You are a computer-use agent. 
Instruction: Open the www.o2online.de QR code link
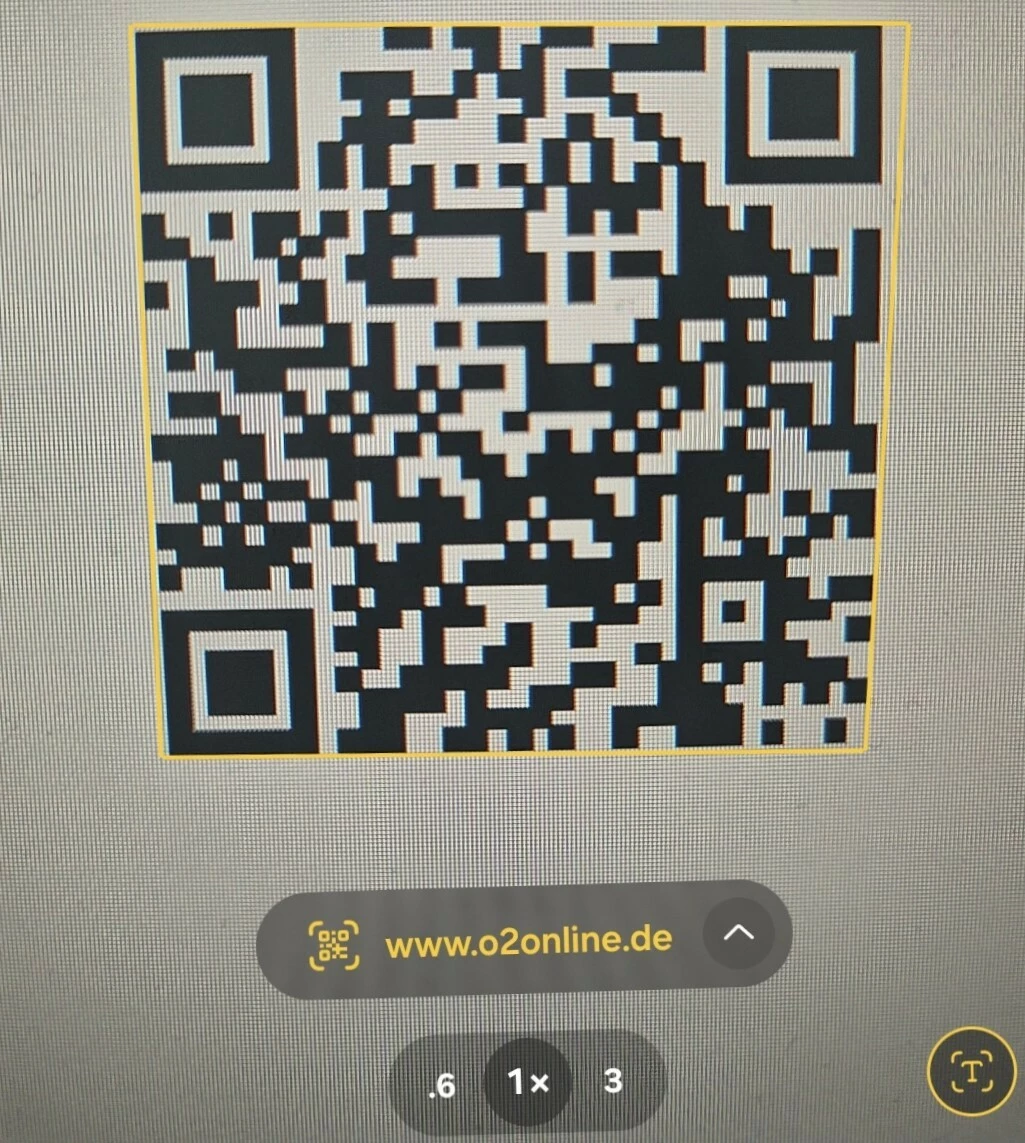[x=527, y=941]
